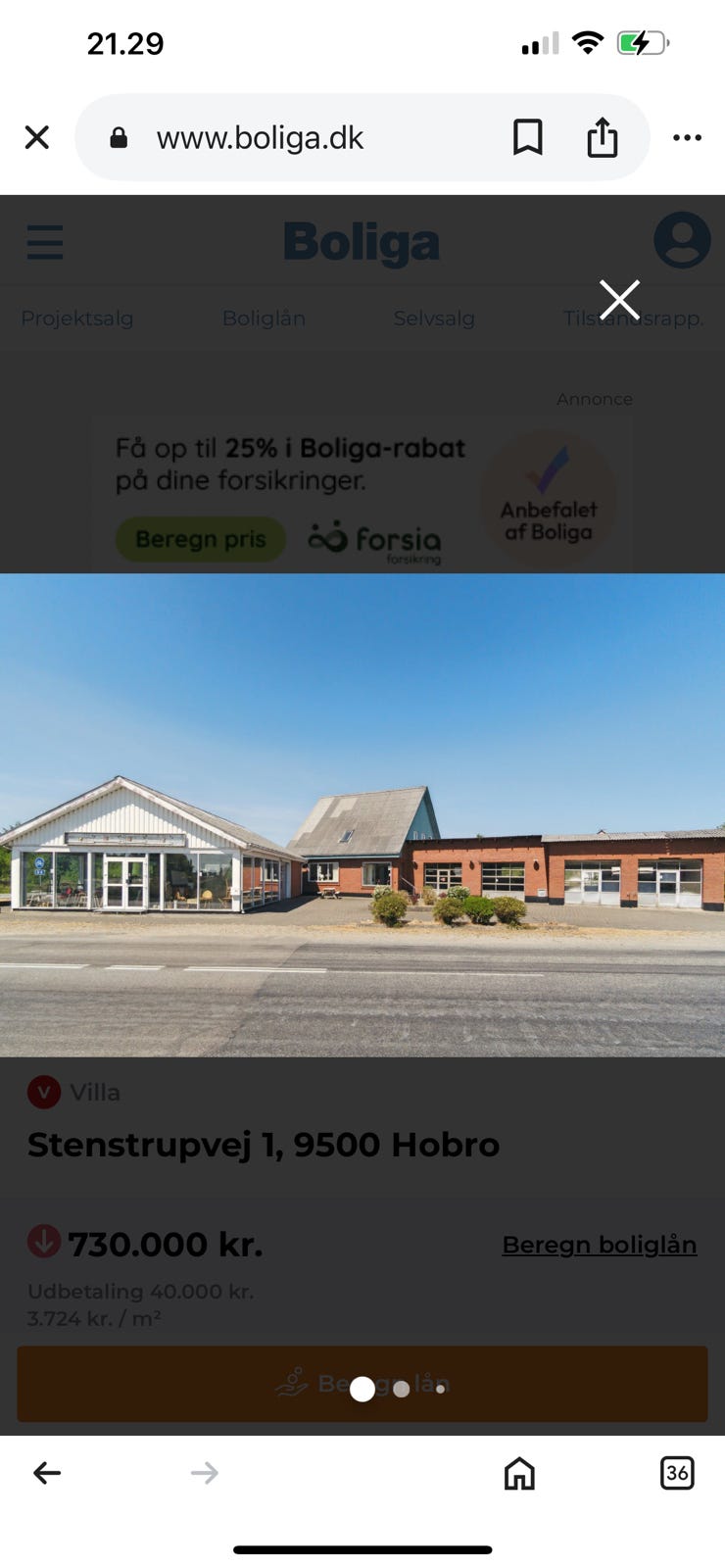Expand the Tilstandsrapp. navigation item

coord(633,318)
